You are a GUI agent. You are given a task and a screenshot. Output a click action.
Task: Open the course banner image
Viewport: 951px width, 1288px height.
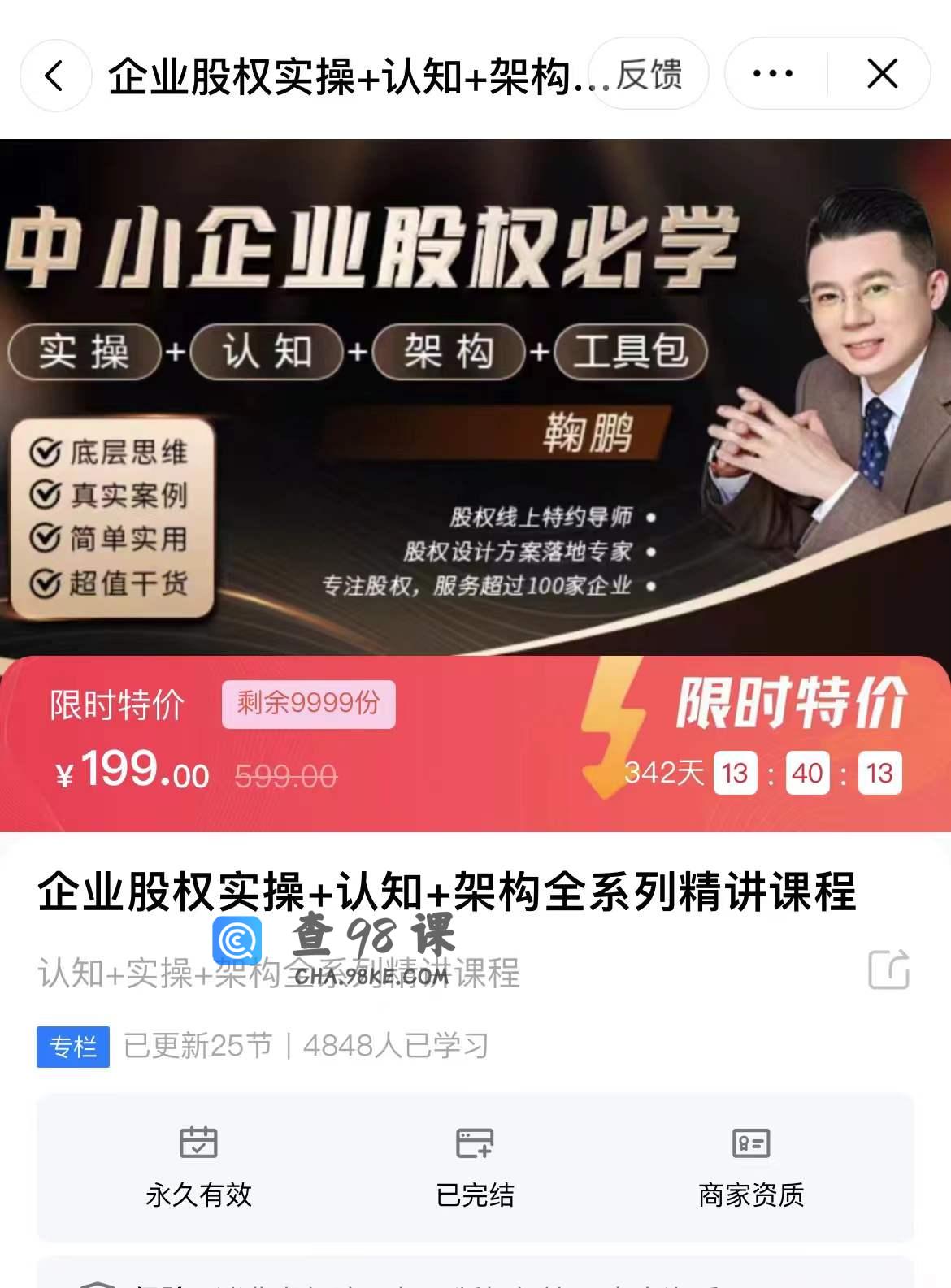pyautogui.click(x=475, y=397)
